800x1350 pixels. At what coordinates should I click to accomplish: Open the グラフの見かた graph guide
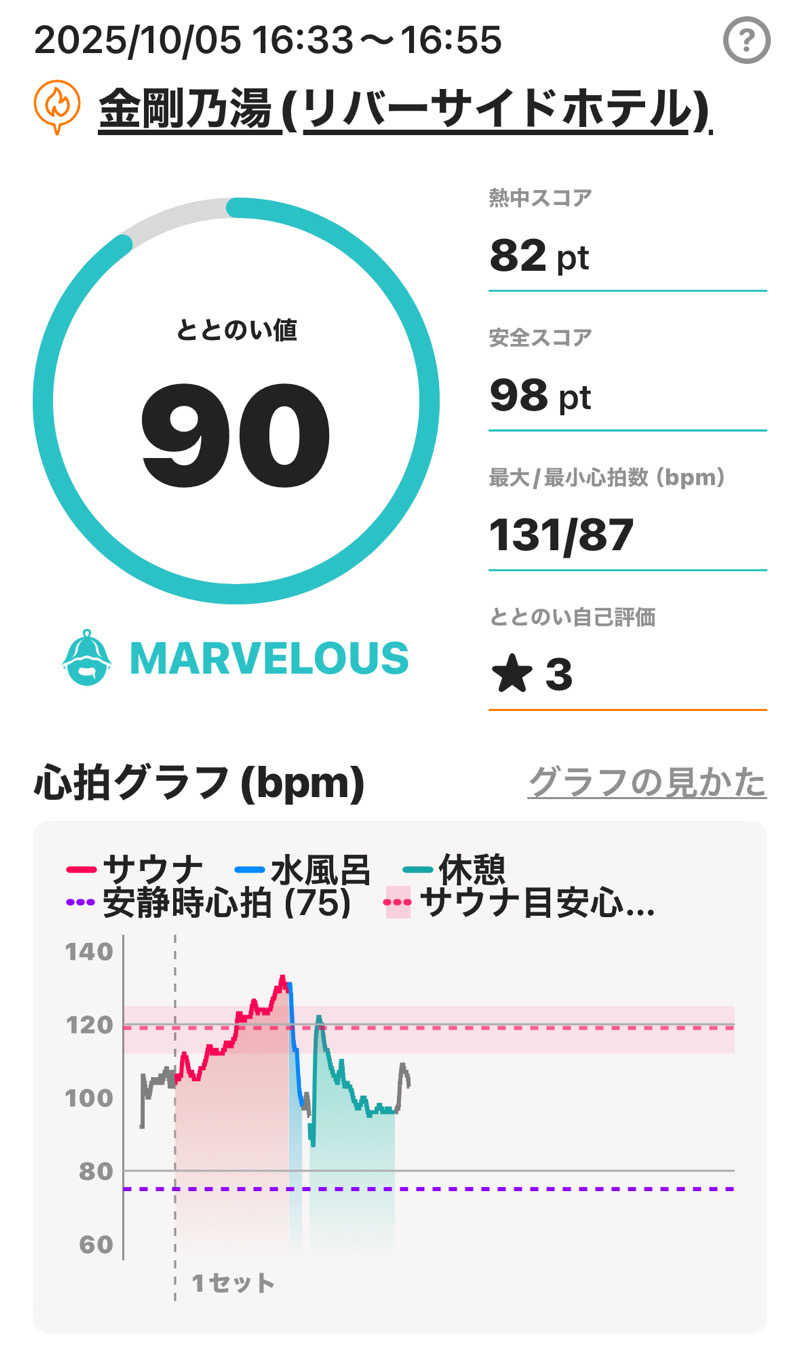coord(646,782)
